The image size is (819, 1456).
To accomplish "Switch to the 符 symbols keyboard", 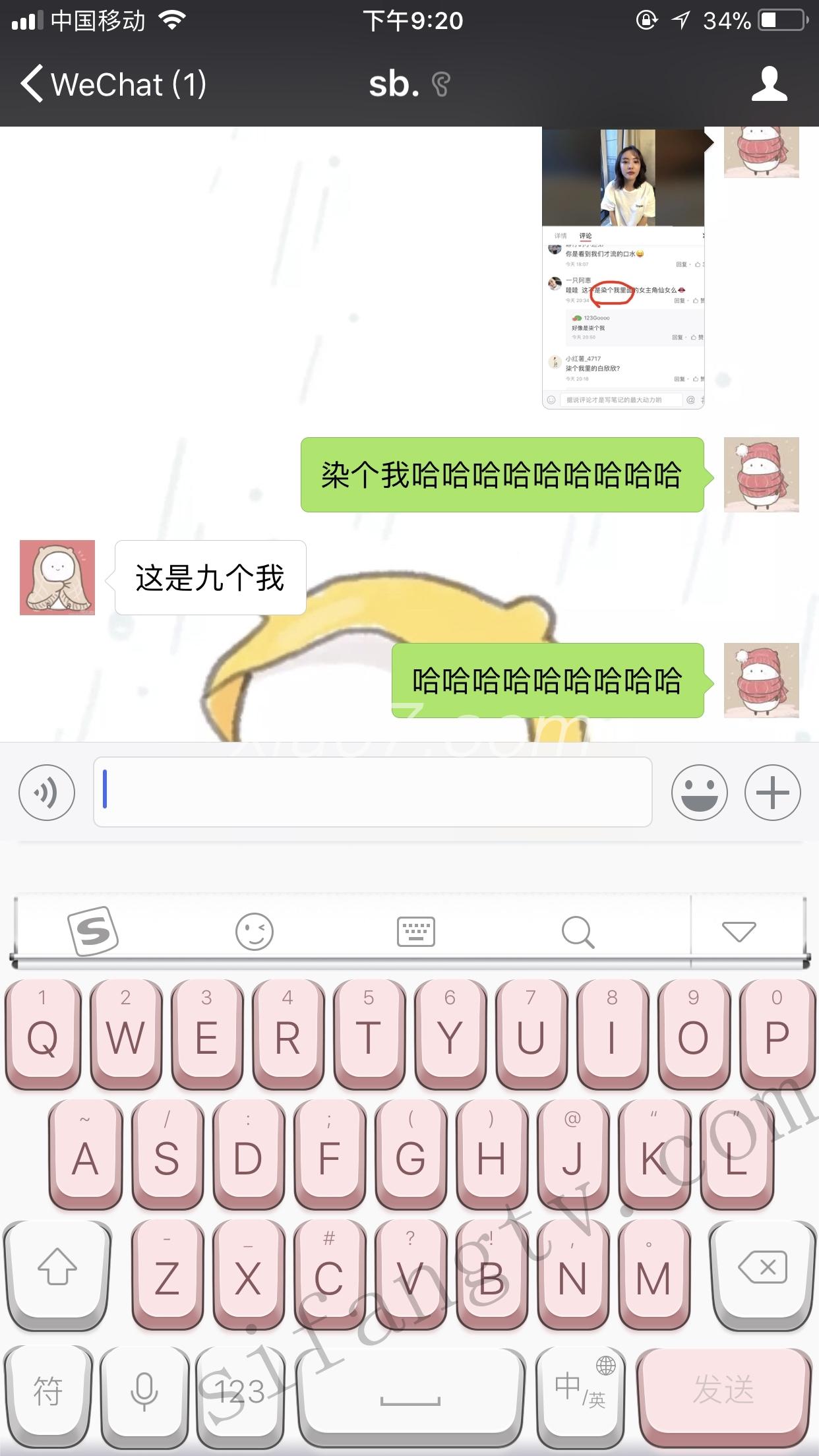I will click(47, 1390).
